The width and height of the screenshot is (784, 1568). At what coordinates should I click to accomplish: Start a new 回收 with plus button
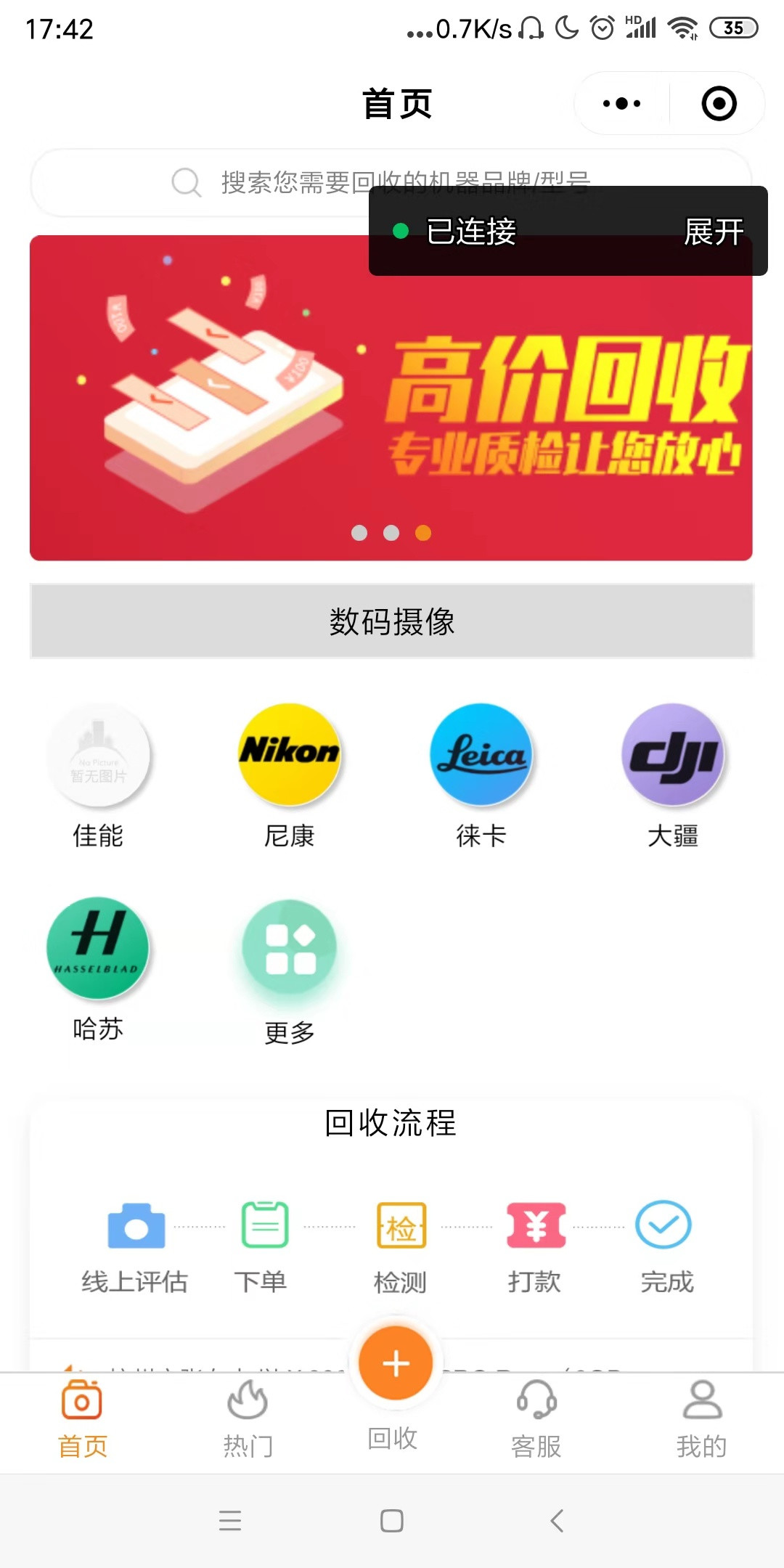coord(396,1364)
